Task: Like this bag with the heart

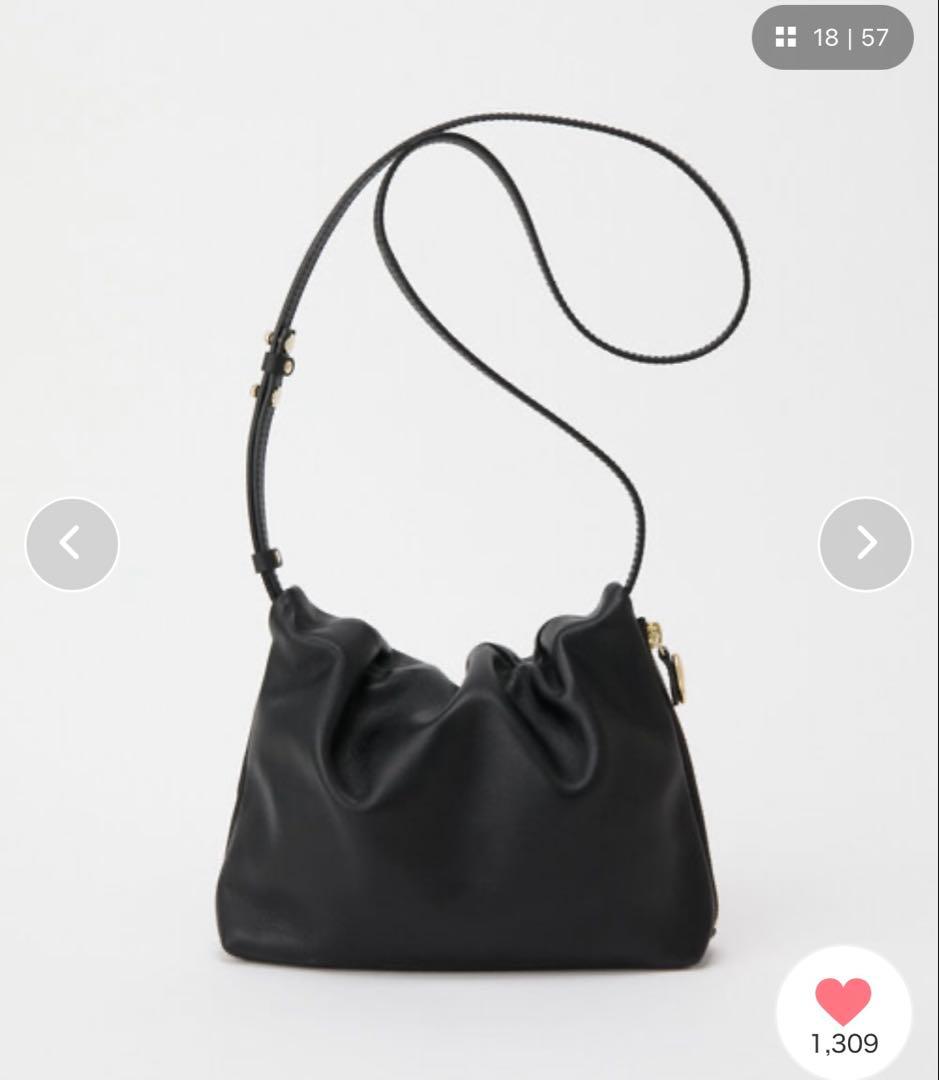Action: point(843,1002)
